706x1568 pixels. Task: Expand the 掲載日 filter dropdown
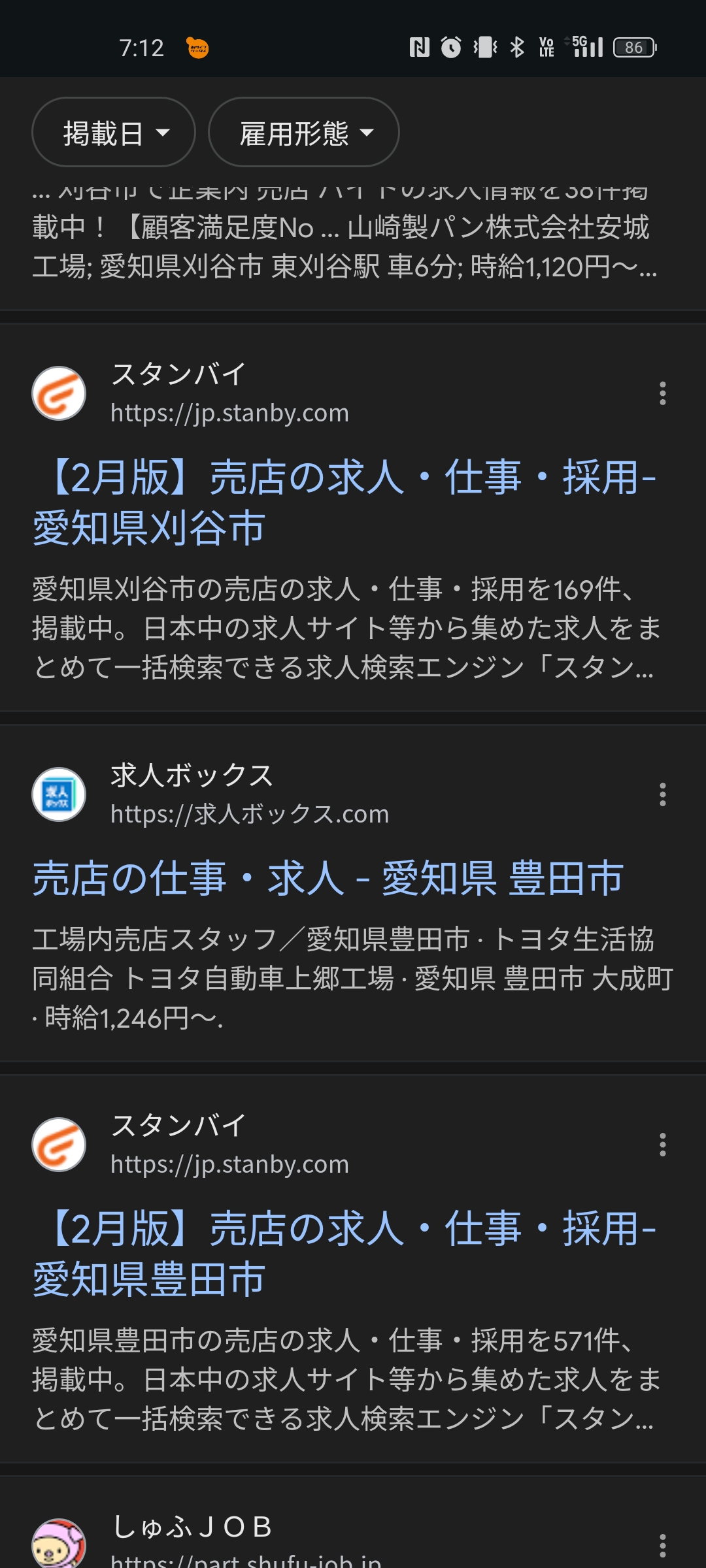[x=114, y=133]
